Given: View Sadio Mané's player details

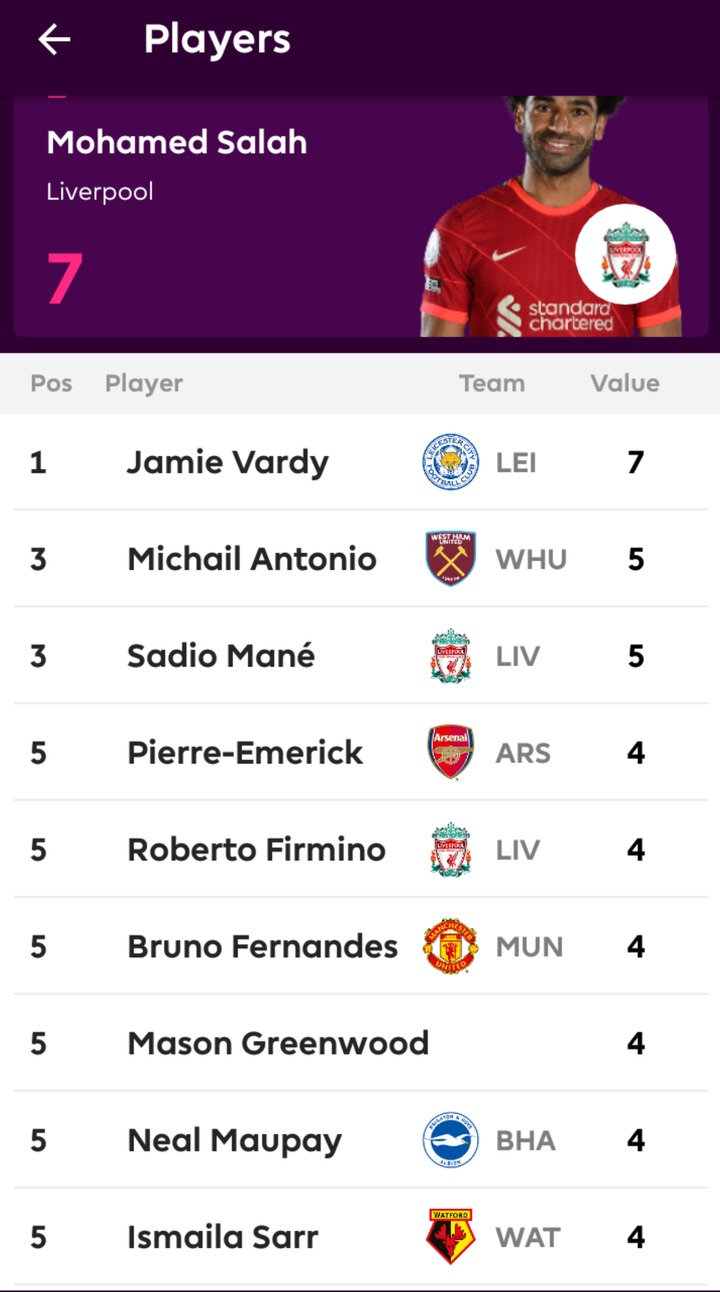Looking at the screenshot, I should [x=360, y=656].
